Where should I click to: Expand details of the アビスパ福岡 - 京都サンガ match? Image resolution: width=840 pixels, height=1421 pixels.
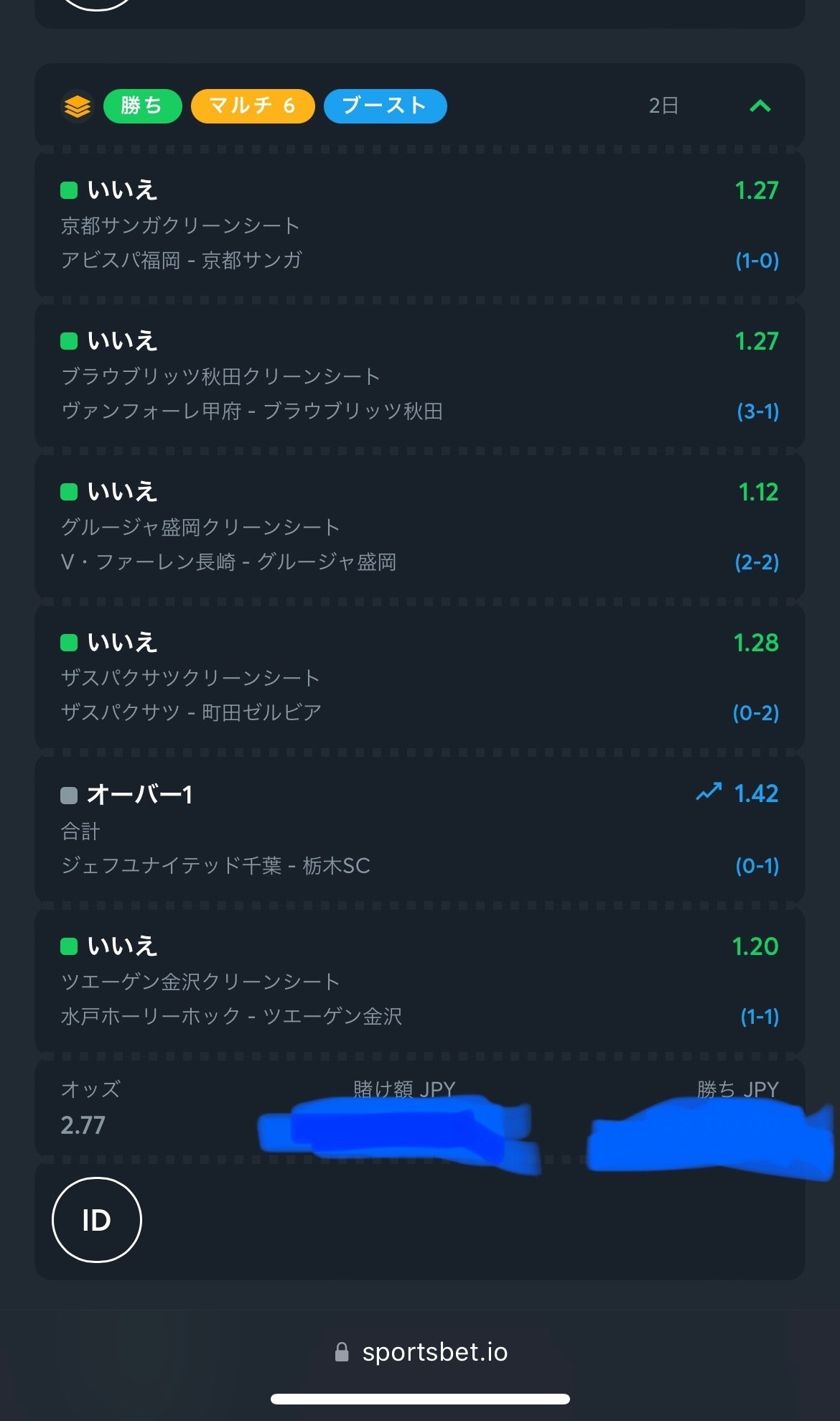[182, 261]
